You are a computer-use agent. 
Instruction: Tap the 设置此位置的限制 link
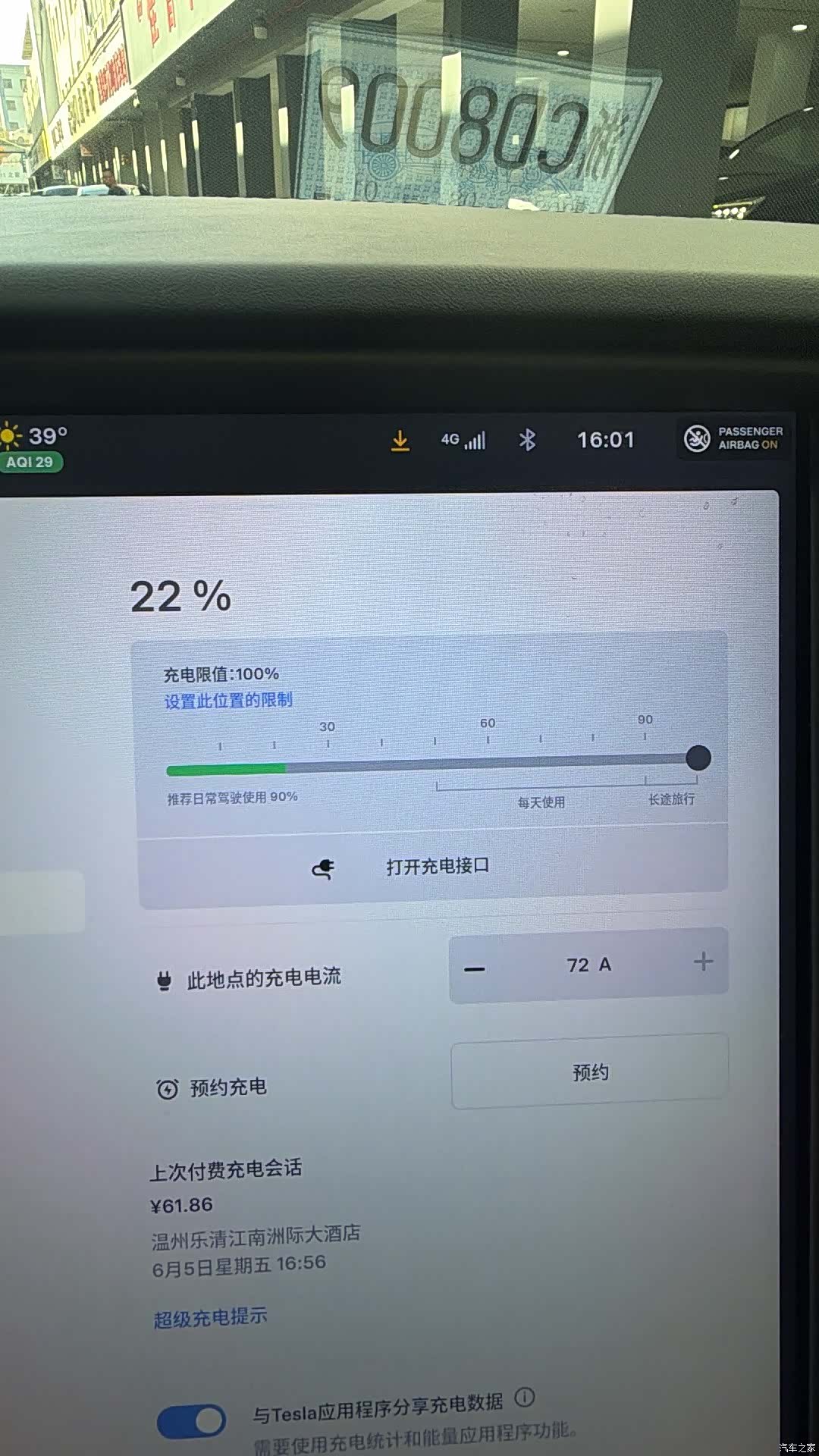228,700
